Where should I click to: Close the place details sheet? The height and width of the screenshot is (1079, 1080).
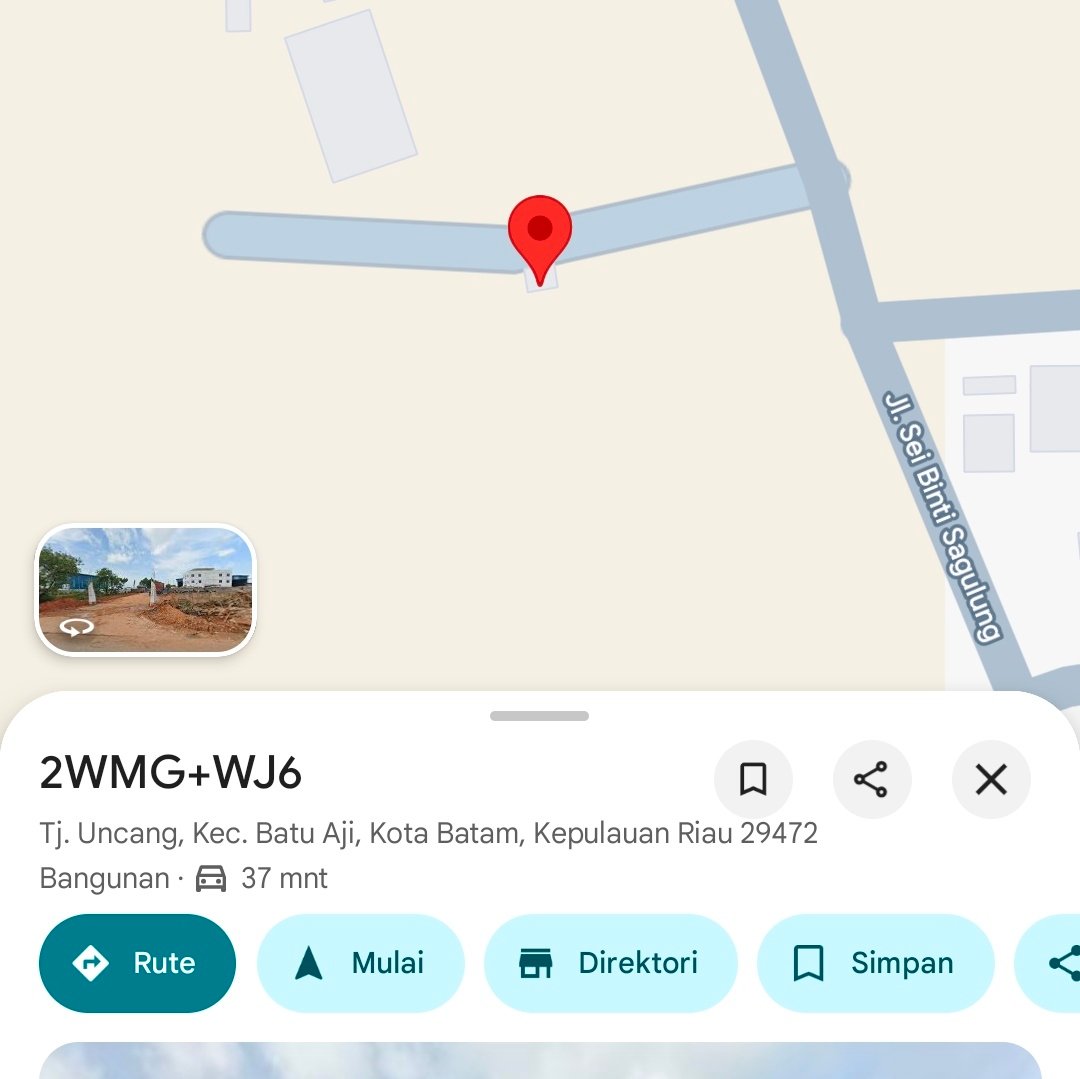pyautogui.click(x=990, y=779)
